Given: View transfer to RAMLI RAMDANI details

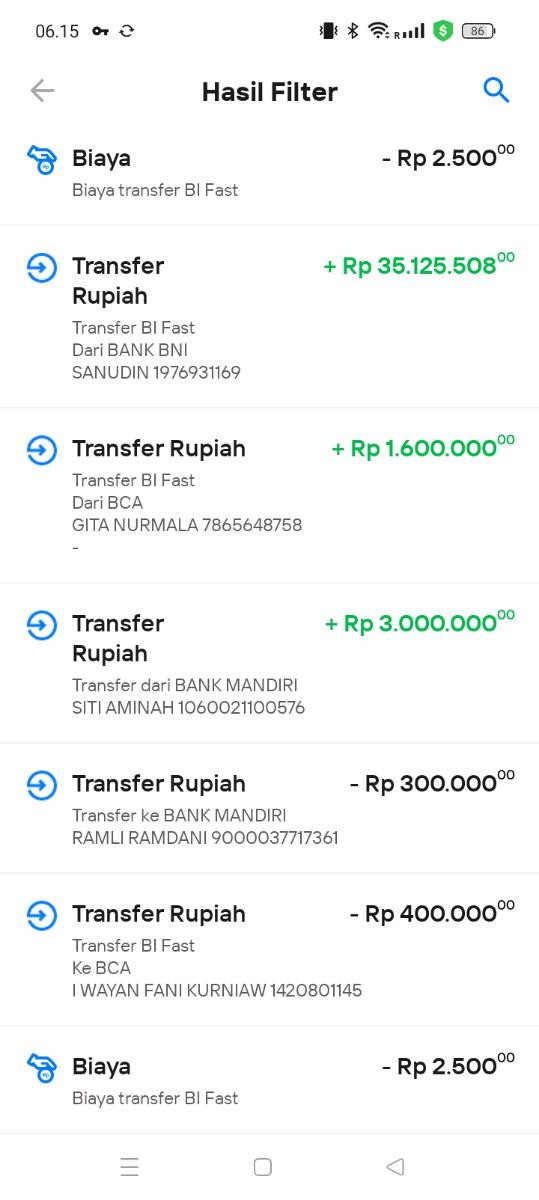Looking at the screenshot, I should [270, 808].
